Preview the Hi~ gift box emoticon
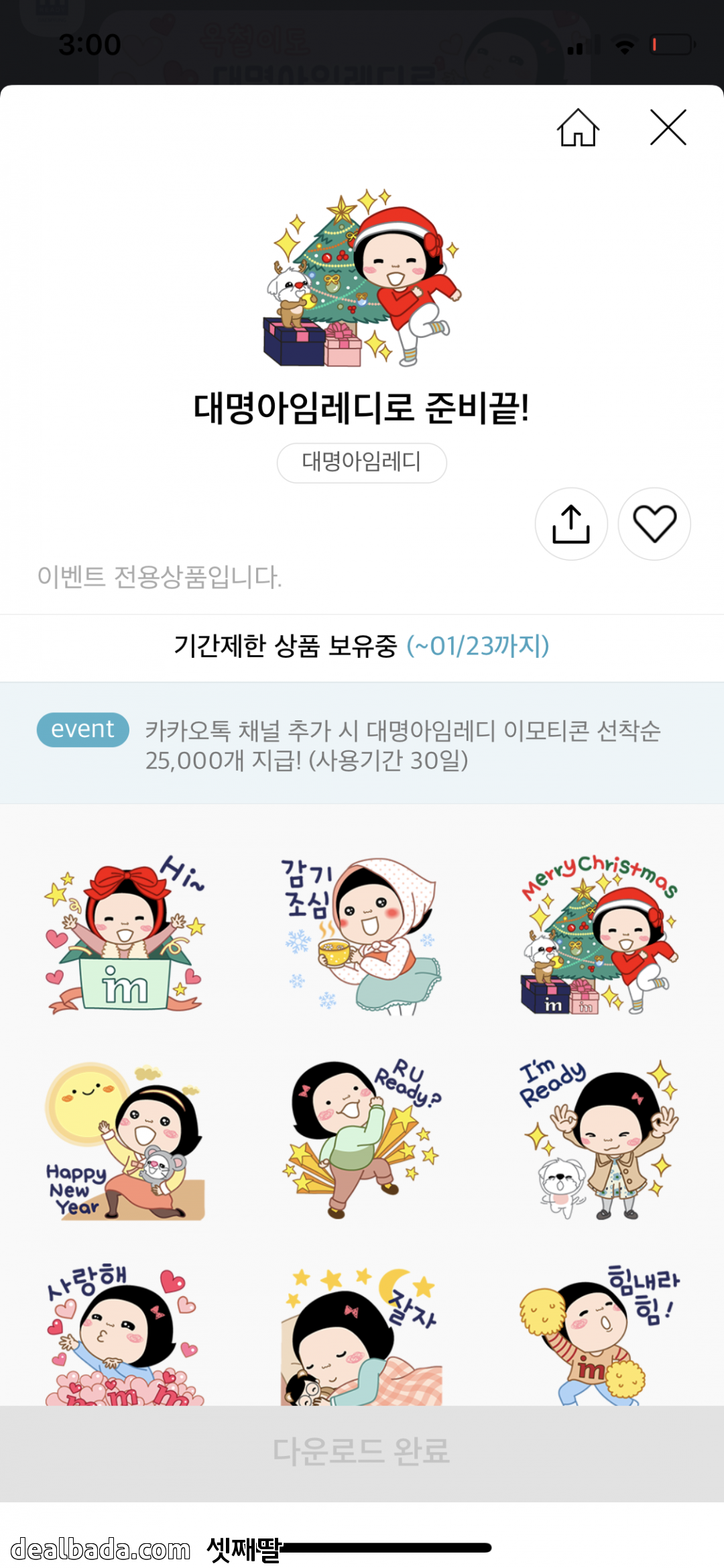724x1568 pixels. pyautogui.click(x=124, y=936)
